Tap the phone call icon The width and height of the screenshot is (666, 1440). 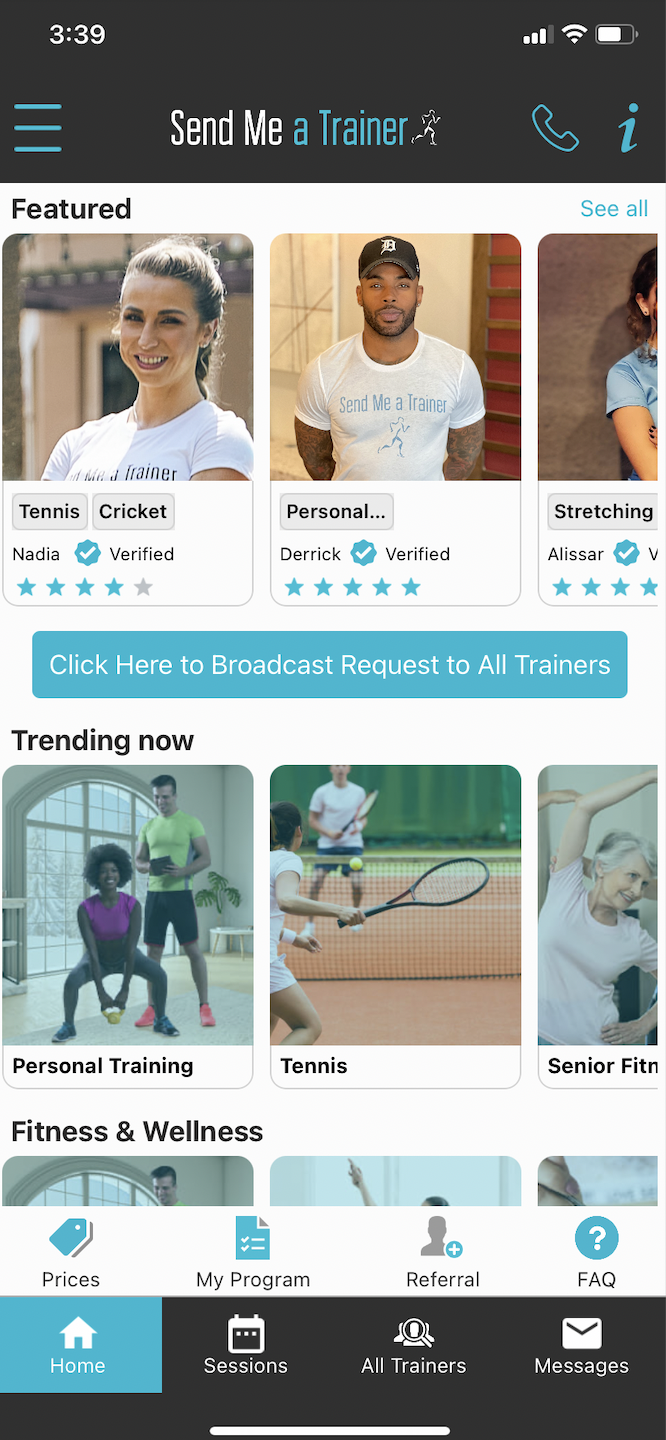555,128
